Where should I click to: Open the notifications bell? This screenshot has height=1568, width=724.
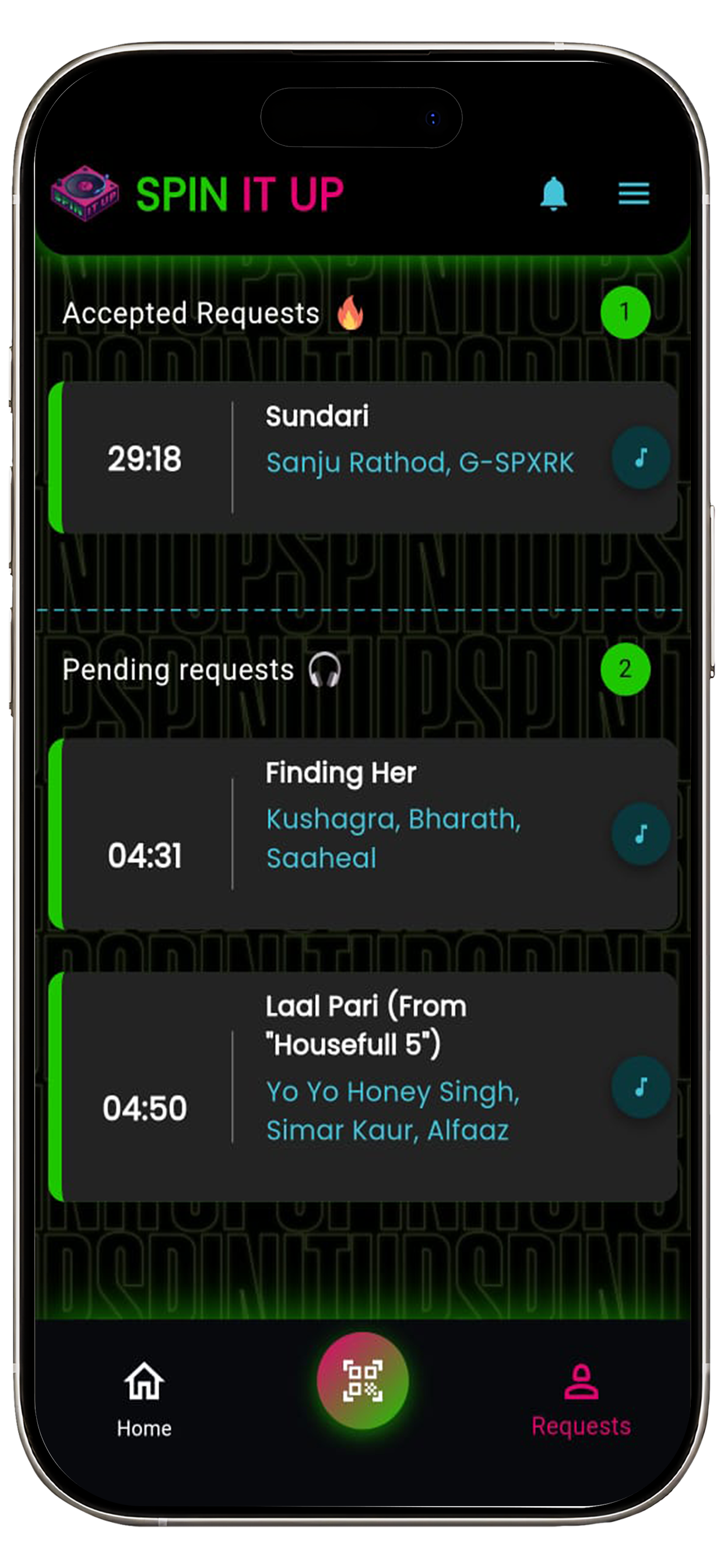(x=553, y=194)
